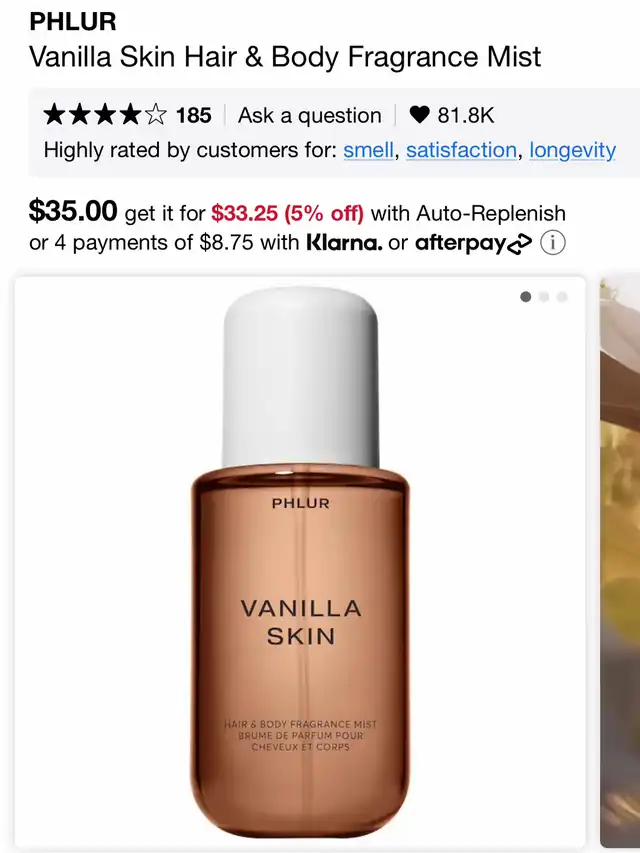The image size is (640, 853).
Task: Open the payment info icon next to Afterpay
Action: (553, 242)
